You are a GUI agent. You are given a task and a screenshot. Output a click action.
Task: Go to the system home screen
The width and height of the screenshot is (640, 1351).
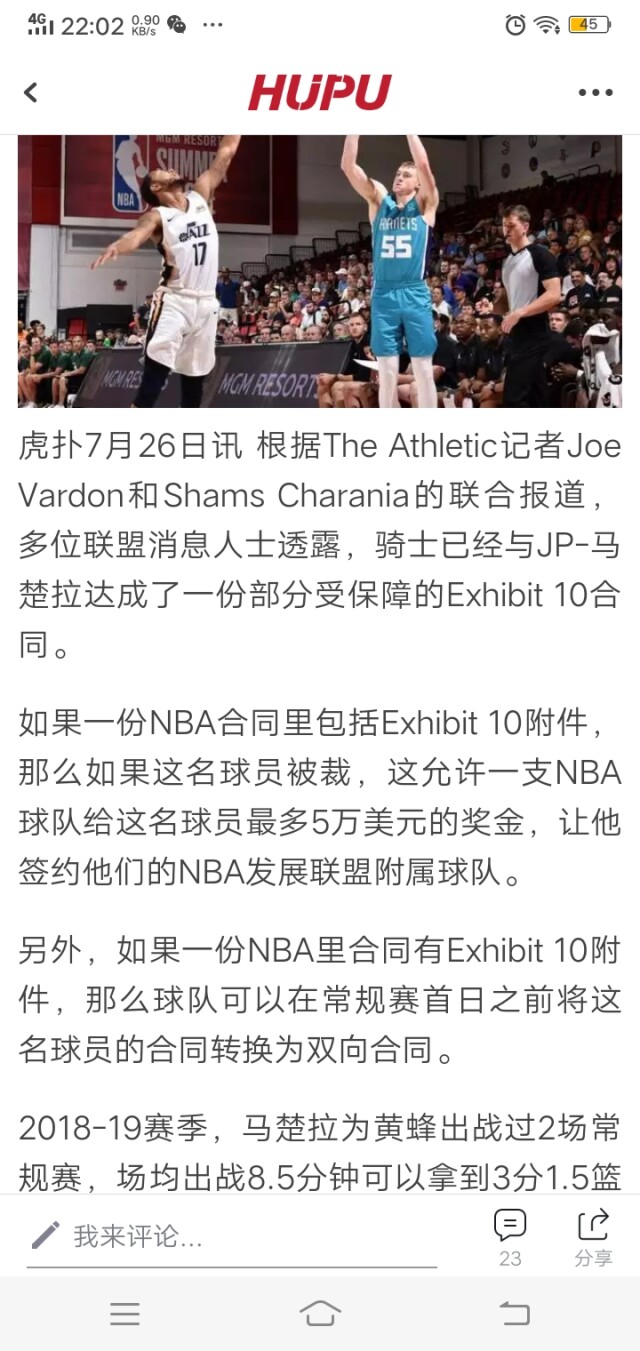point(320,1314)
